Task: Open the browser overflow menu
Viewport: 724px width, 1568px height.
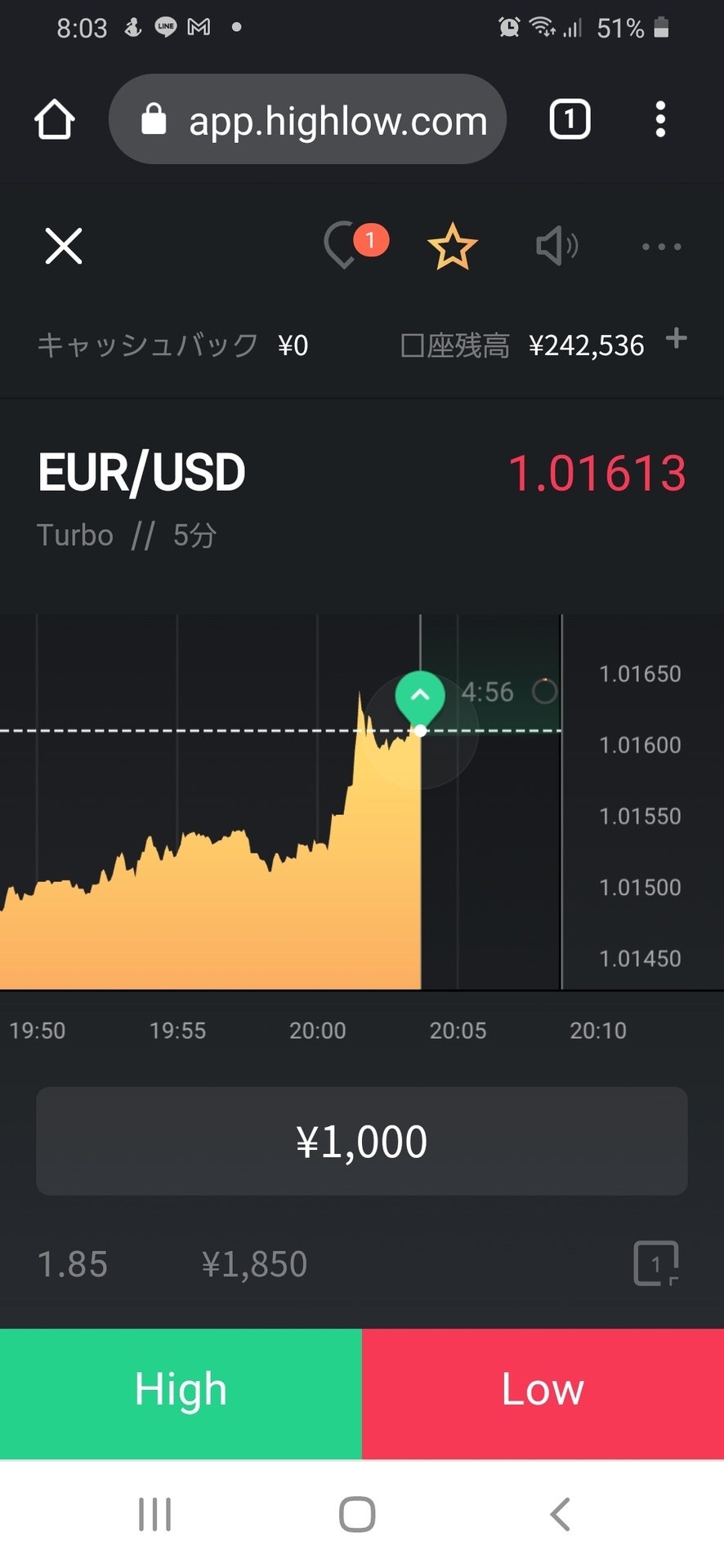Action: pyautogui.click(x=660, y=119)
